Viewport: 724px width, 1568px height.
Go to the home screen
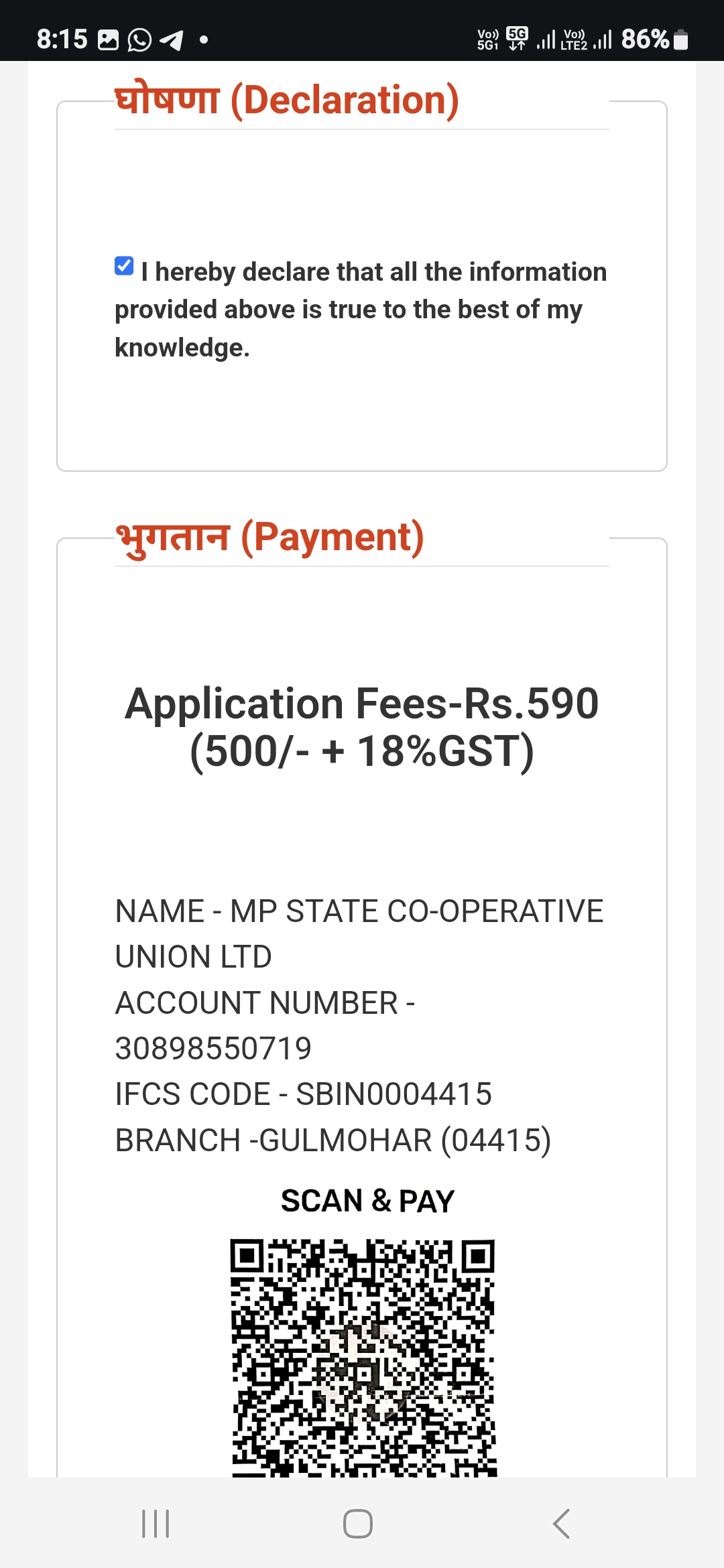click(358, 1524)
